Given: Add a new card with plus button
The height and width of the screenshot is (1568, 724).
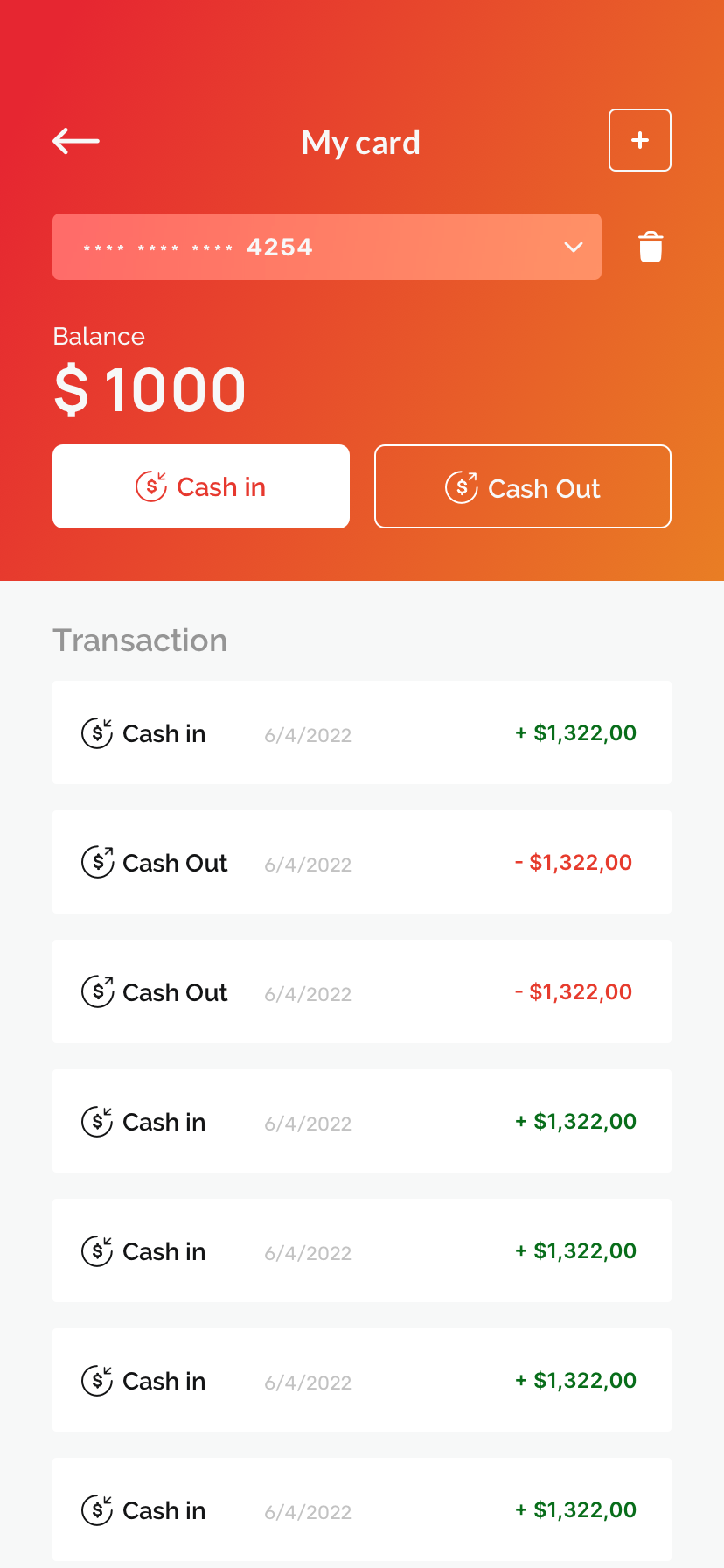Looking at the screenshot, I should point(640,140).
